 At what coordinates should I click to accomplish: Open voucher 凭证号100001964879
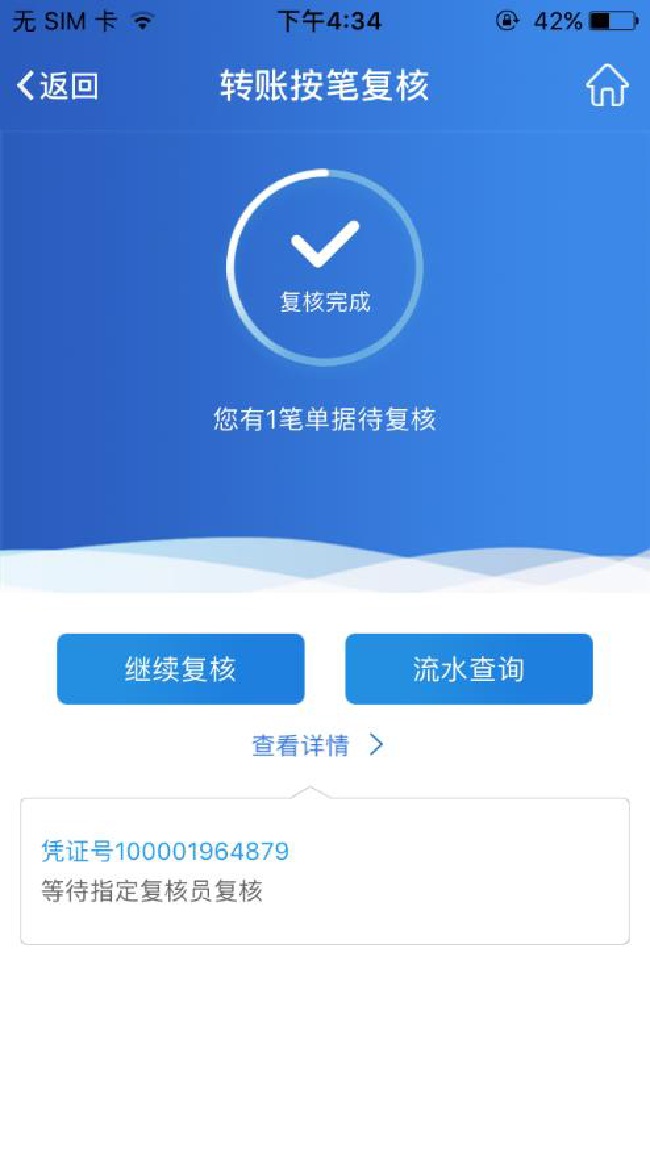[x=165, y=851]
